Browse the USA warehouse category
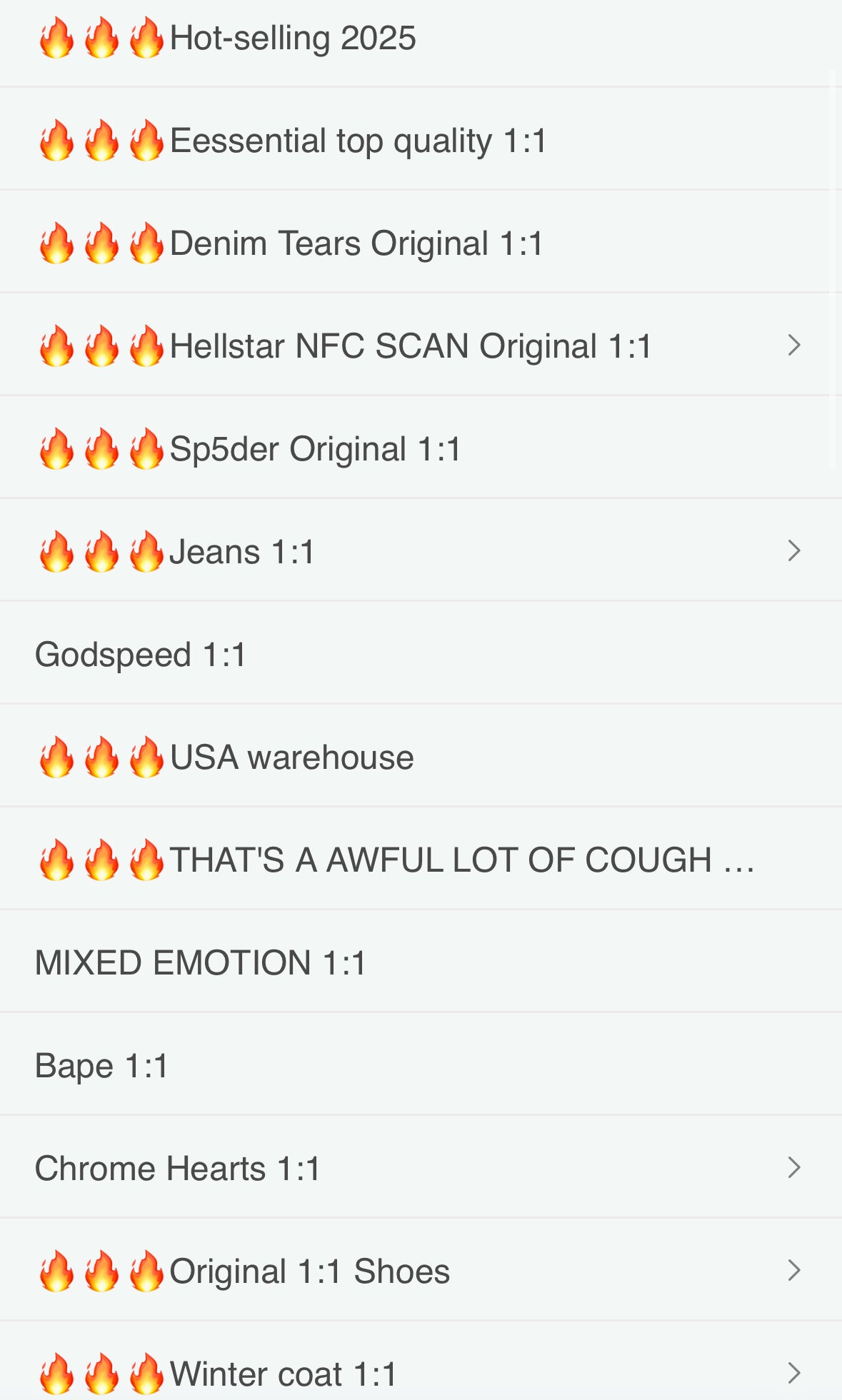The width and height of the screenshot is (842, 1400). (x=291, y=757)
